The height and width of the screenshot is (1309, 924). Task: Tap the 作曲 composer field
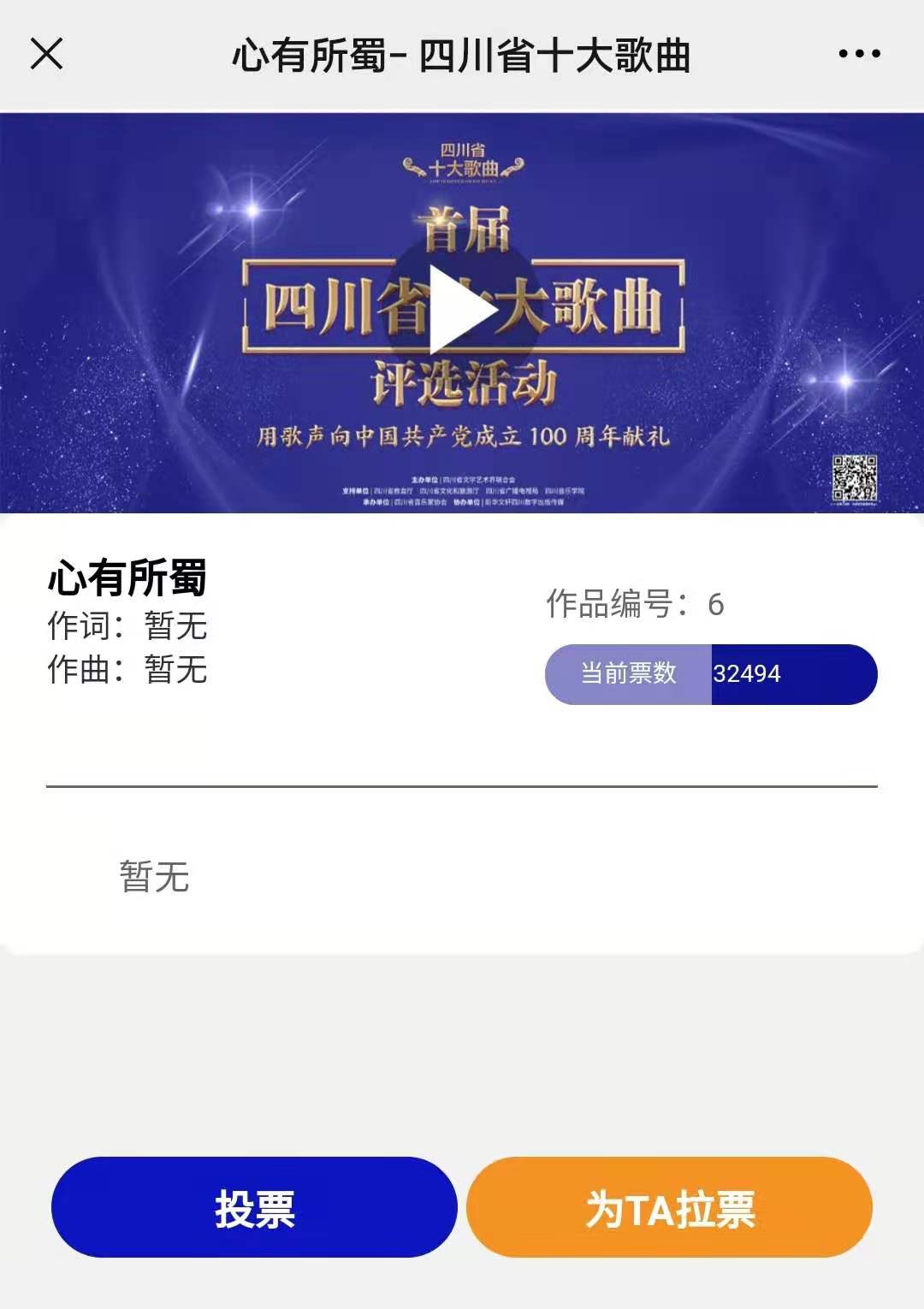tap(127, 672)
